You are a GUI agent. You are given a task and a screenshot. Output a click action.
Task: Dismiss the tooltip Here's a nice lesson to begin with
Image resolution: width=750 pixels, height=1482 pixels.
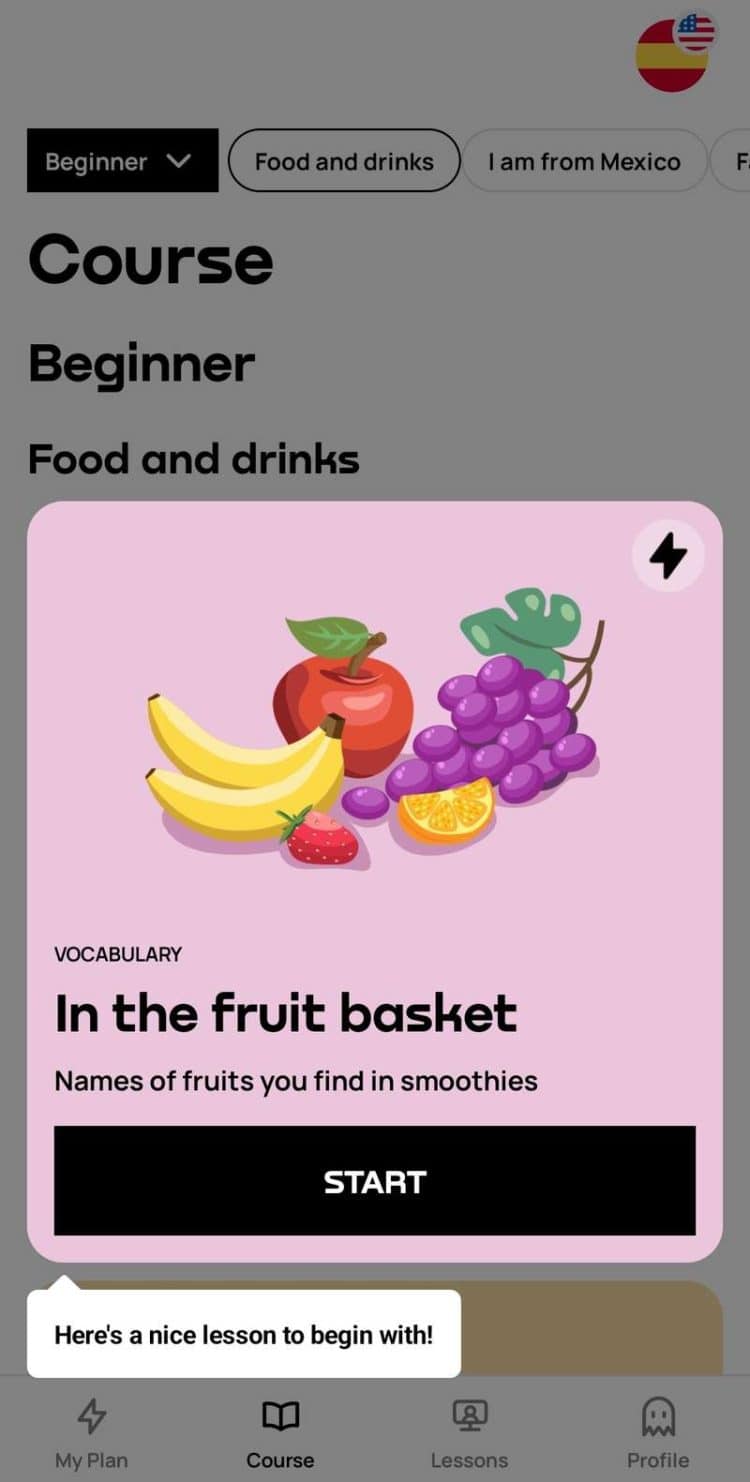(x=243, y=1333)
